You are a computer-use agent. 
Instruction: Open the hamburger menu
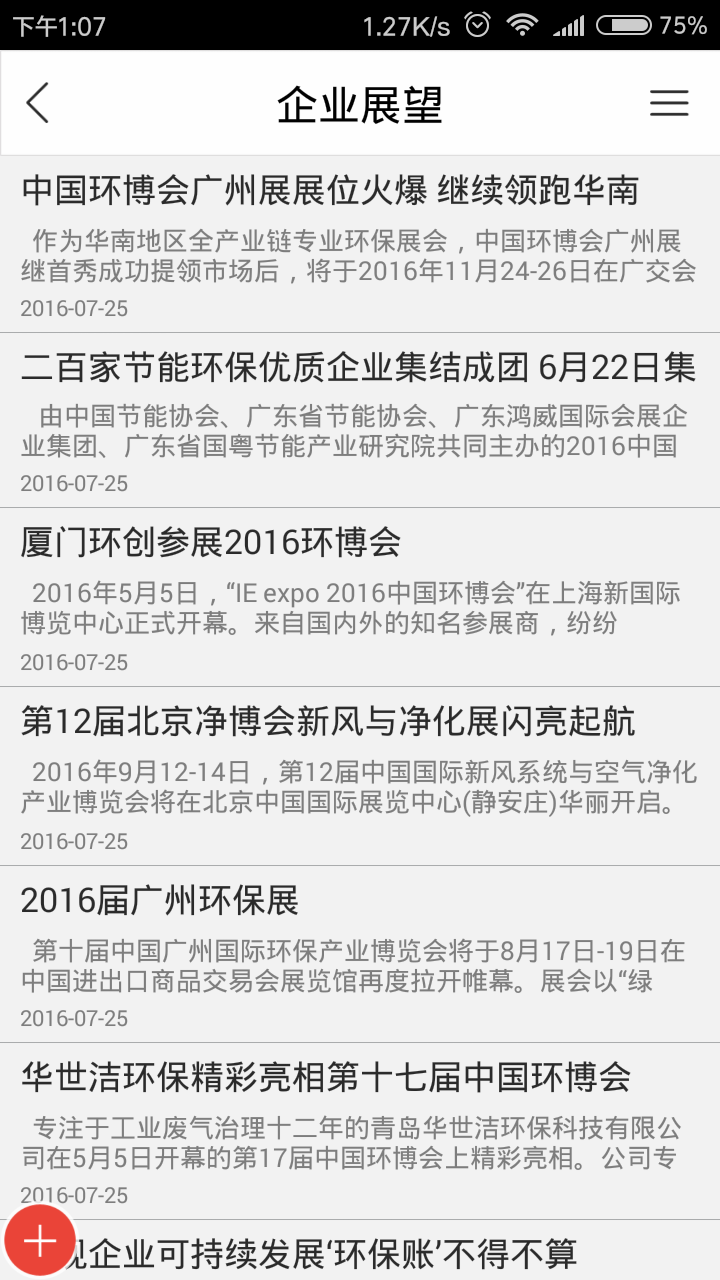(x=669, y=103)
